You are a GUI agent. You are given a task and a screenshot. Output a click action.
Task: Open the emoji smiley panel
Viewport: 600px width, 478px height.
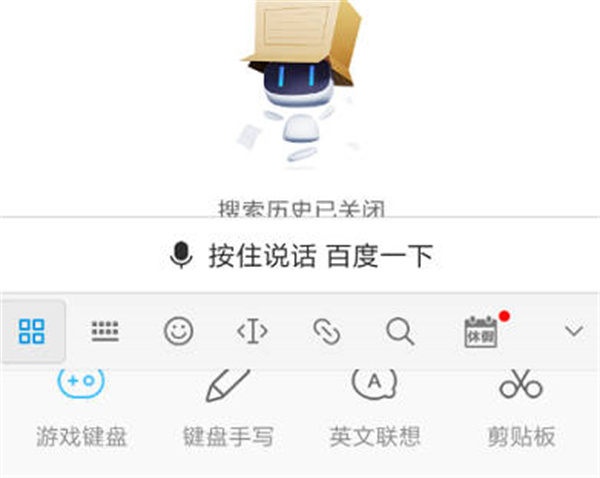click(x=179, y=331)
